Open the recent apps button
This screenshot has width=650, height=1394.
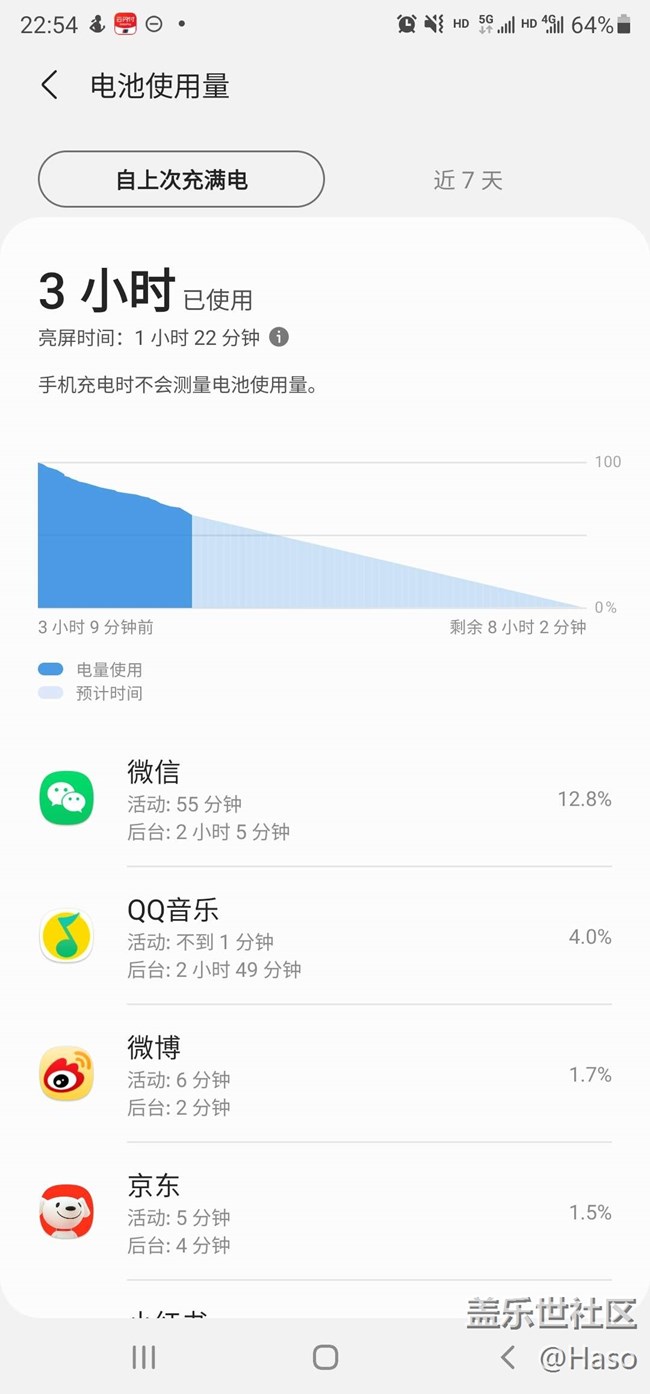click(144, 1357)
